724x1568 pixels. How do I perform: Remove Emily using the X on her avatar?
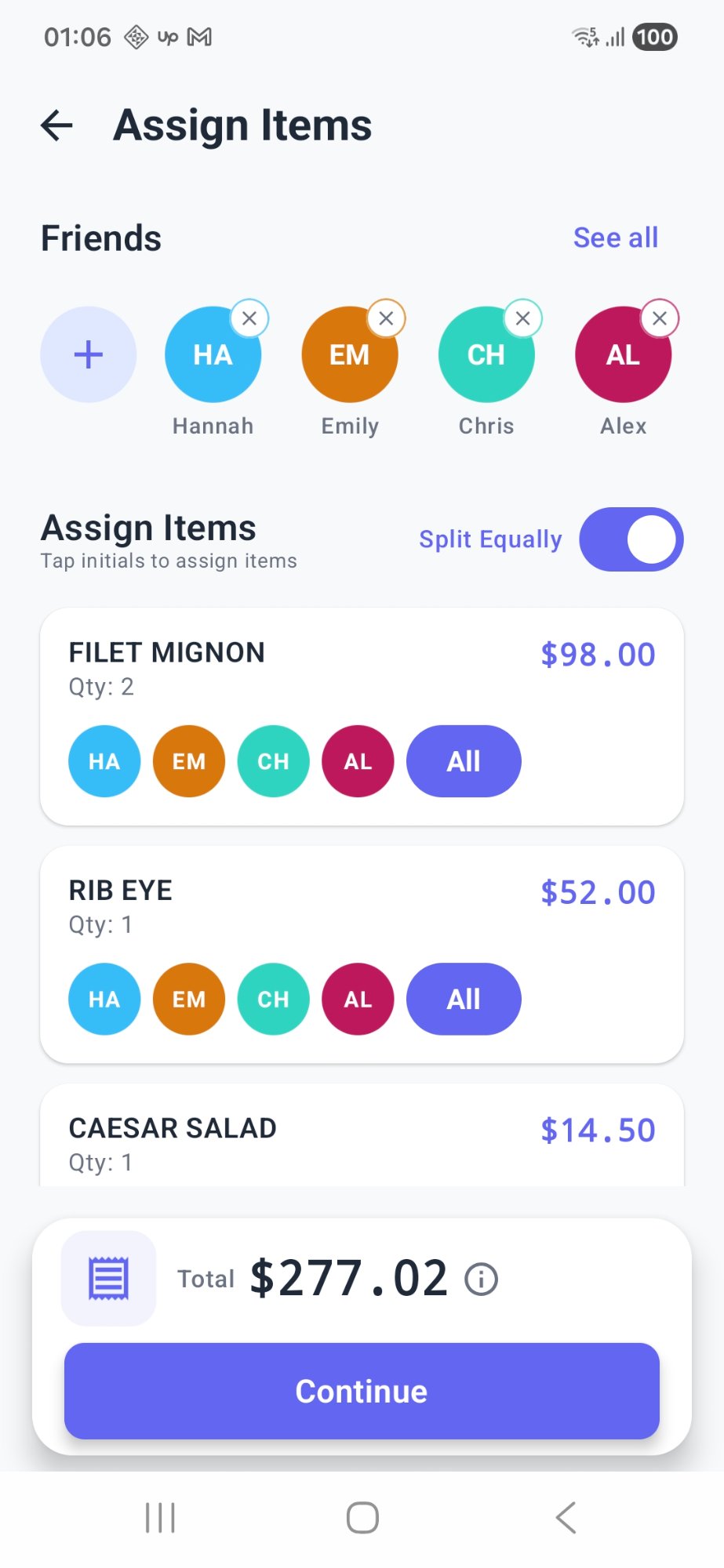pyautogui.click(x=386, y=318)
